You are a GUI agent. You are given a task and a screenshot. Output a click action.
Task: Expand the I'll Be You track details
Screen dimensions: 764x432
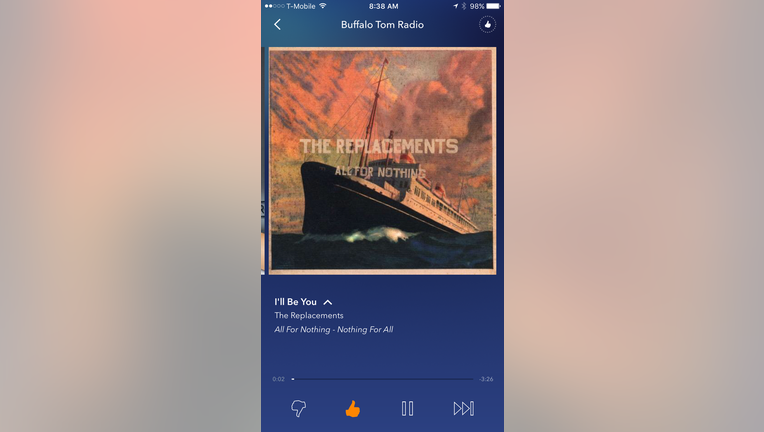pos(328,302)
